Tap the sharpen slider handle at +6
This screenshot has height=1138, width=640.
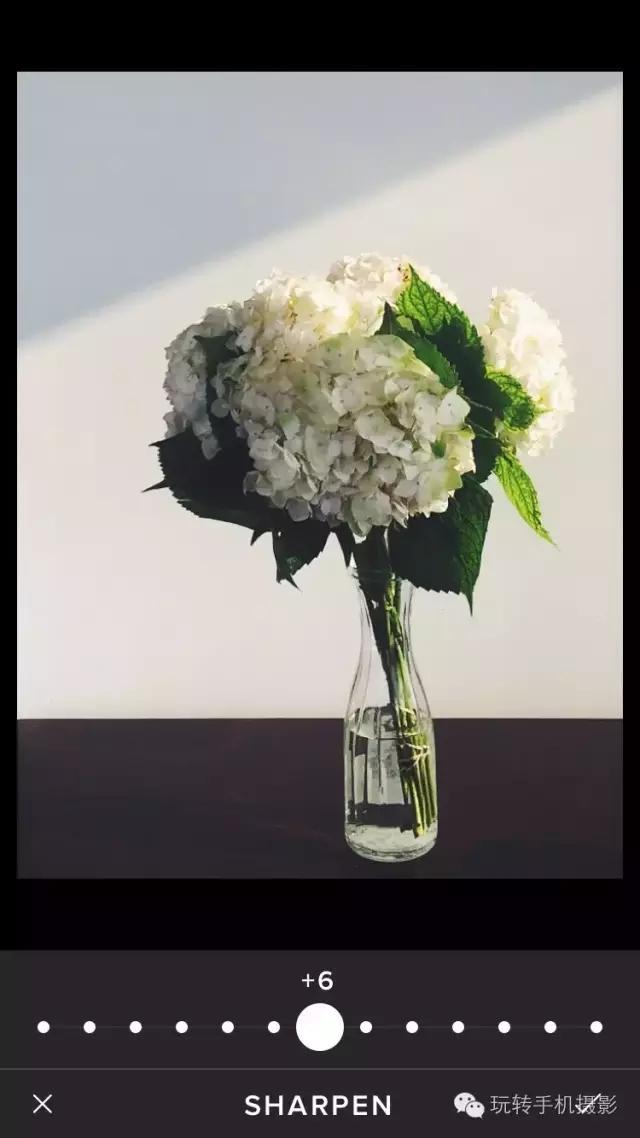320,1027
